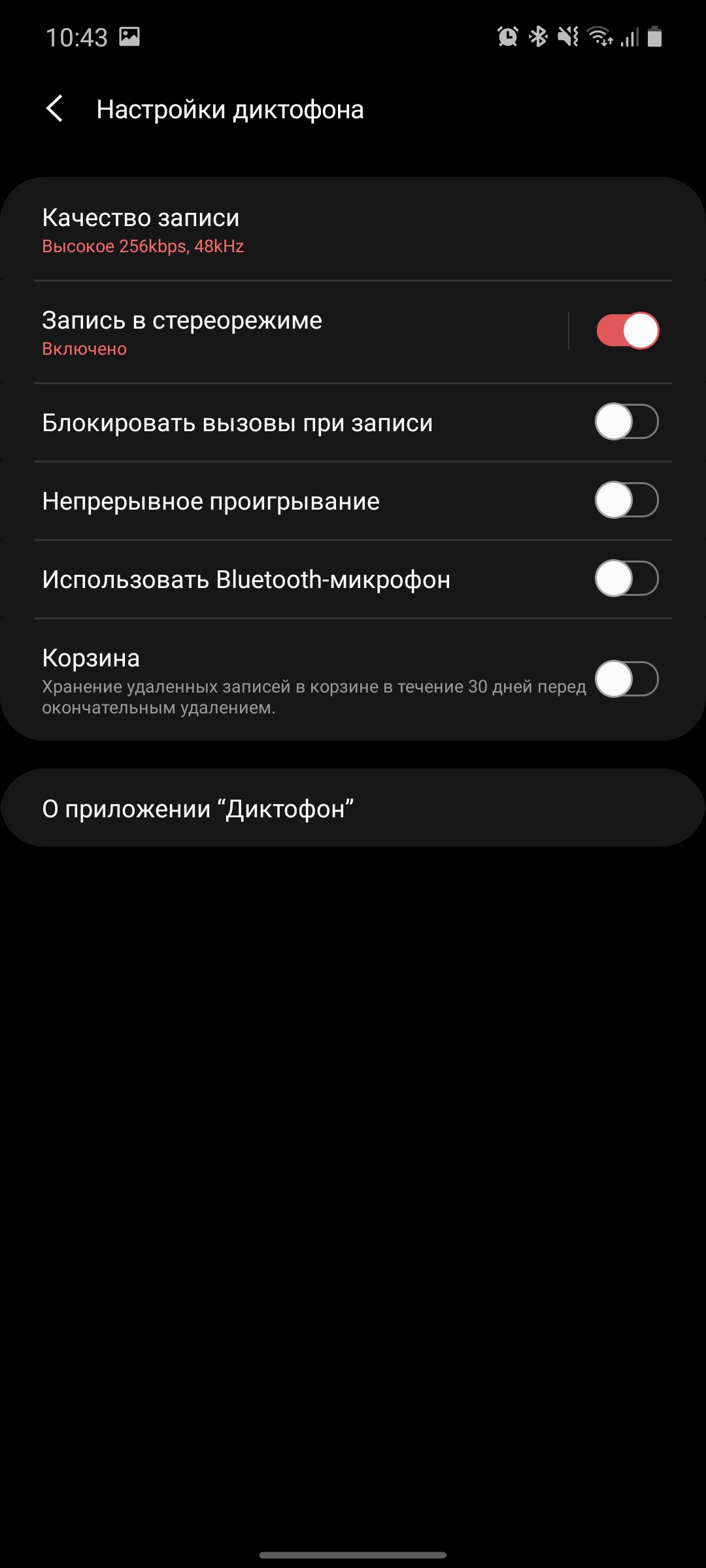
Task: Turn off Запись в стереорежиме switch
Action: pyautogui.click(x=626, y=331)
